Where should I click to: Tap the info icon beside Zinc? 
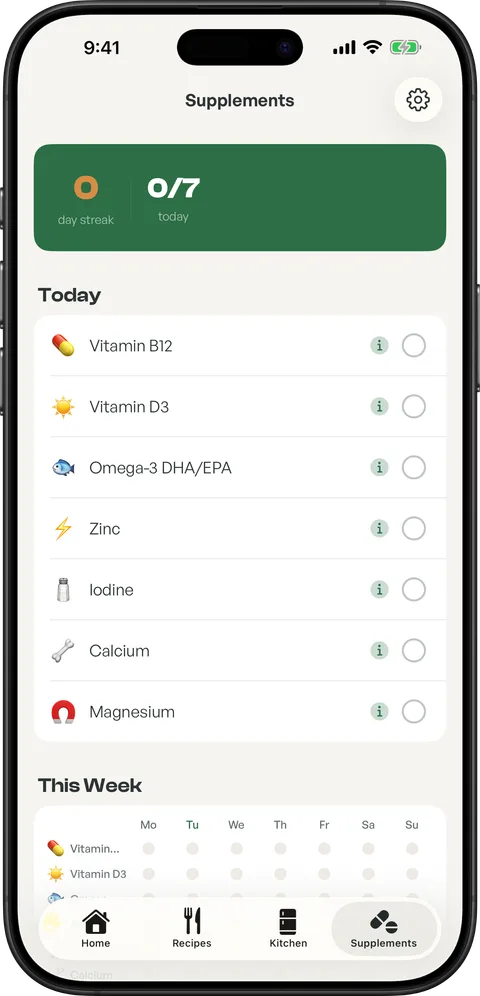380,528
